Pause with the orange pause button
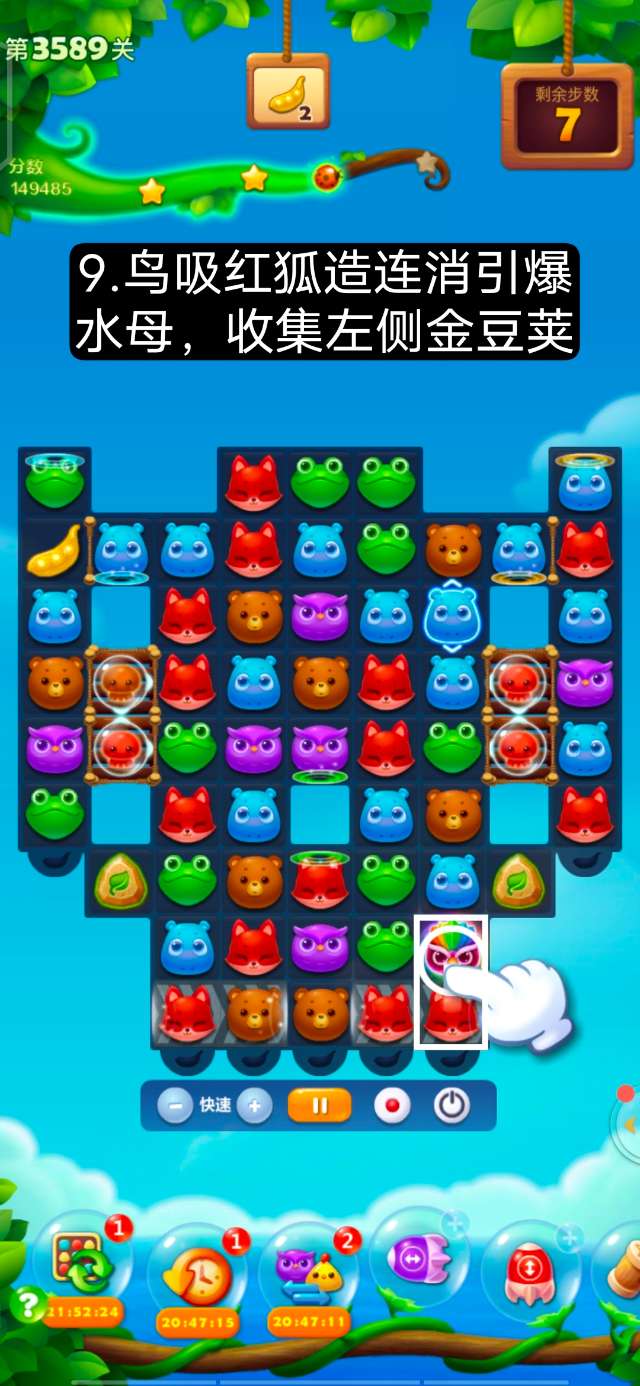640x1386 pixels. tap(320, 1106)
